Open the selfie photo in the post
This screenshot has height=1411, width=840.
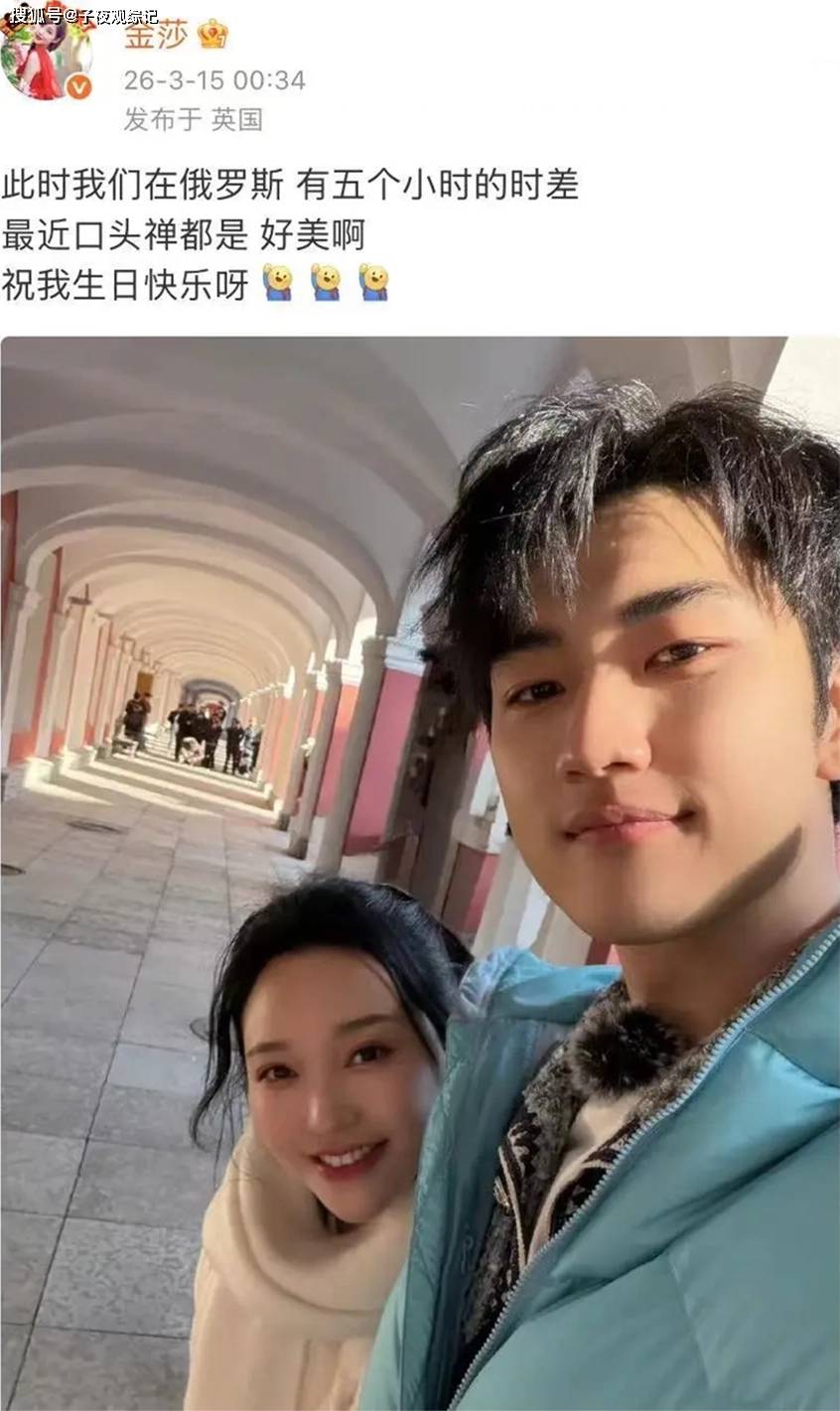tap(420, 874)
